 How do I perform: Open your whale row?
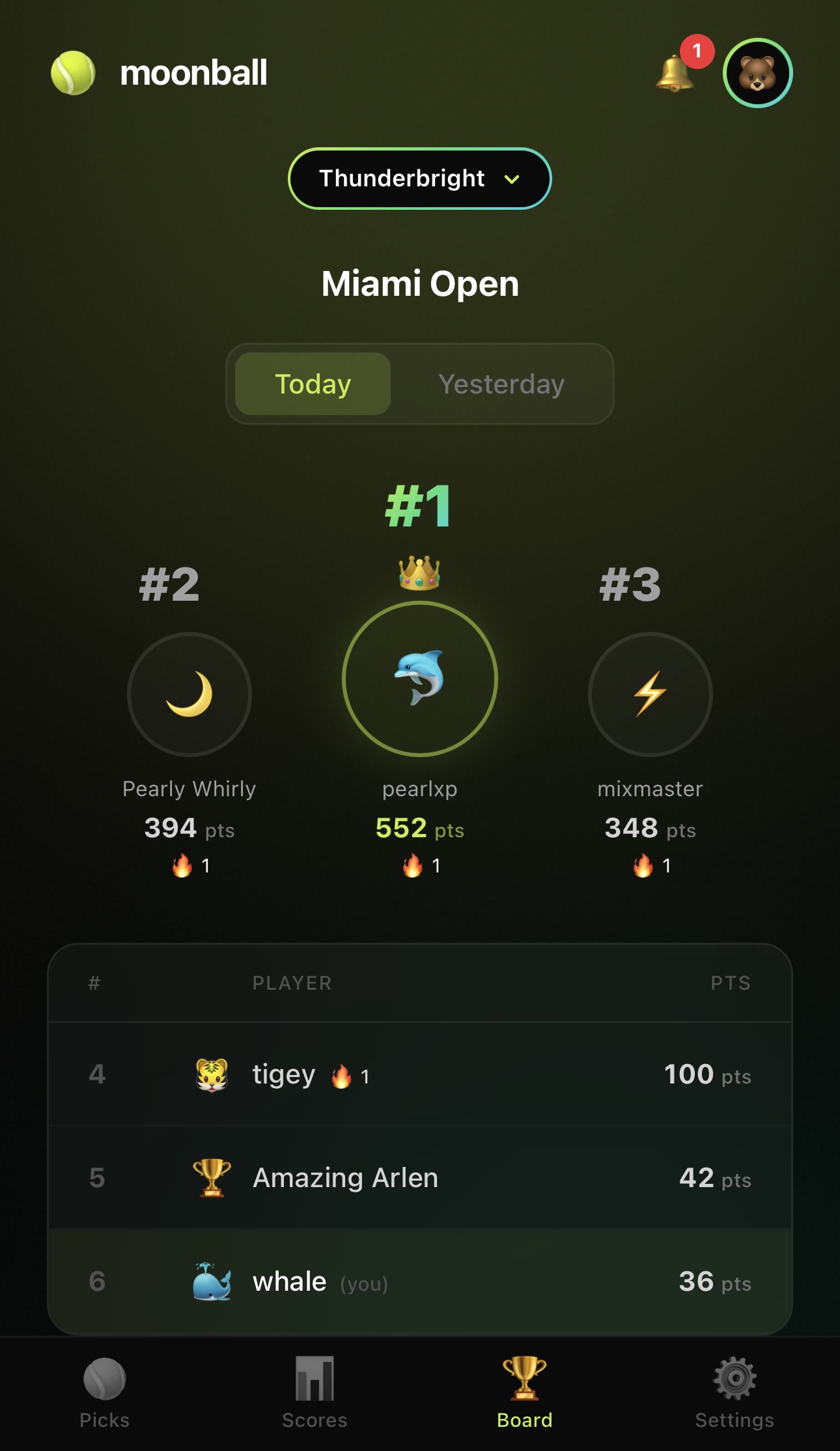coord(419,1282)
